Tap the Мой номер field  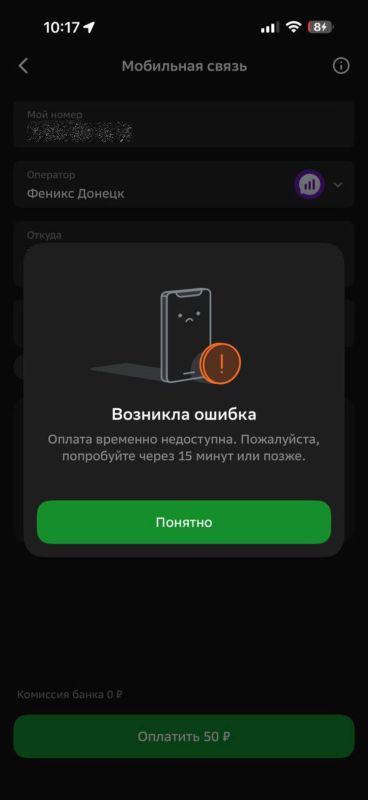[184, 124]
